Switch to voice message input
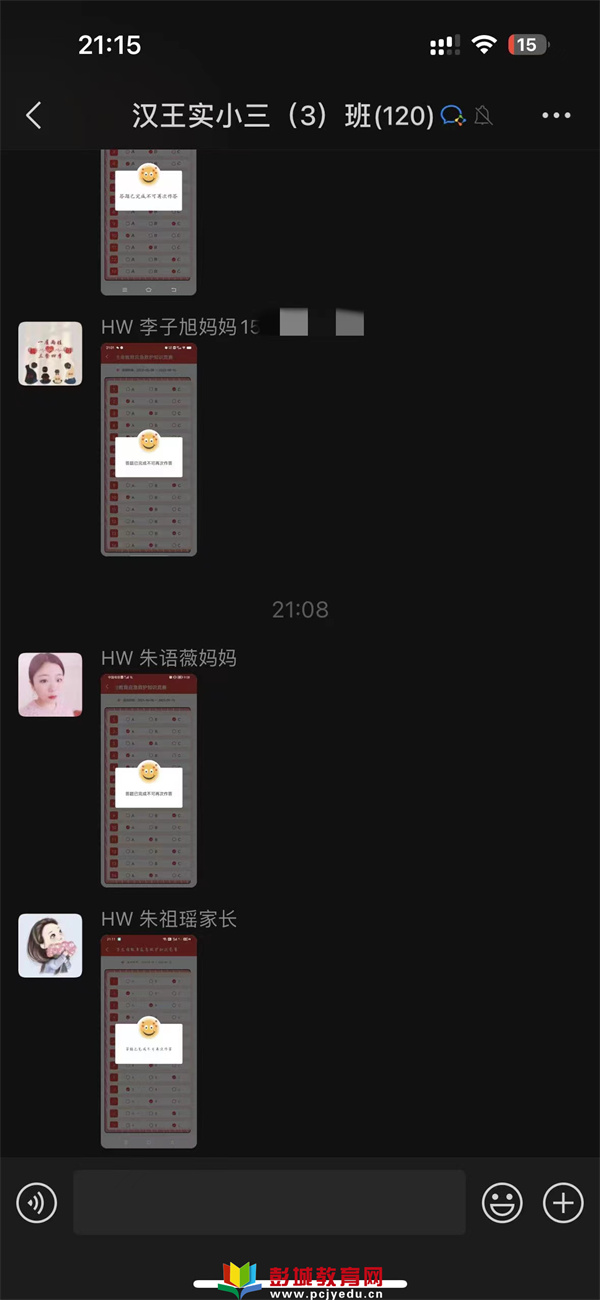Viewport: 600px width, 1300px height. tap(37, 1202)
